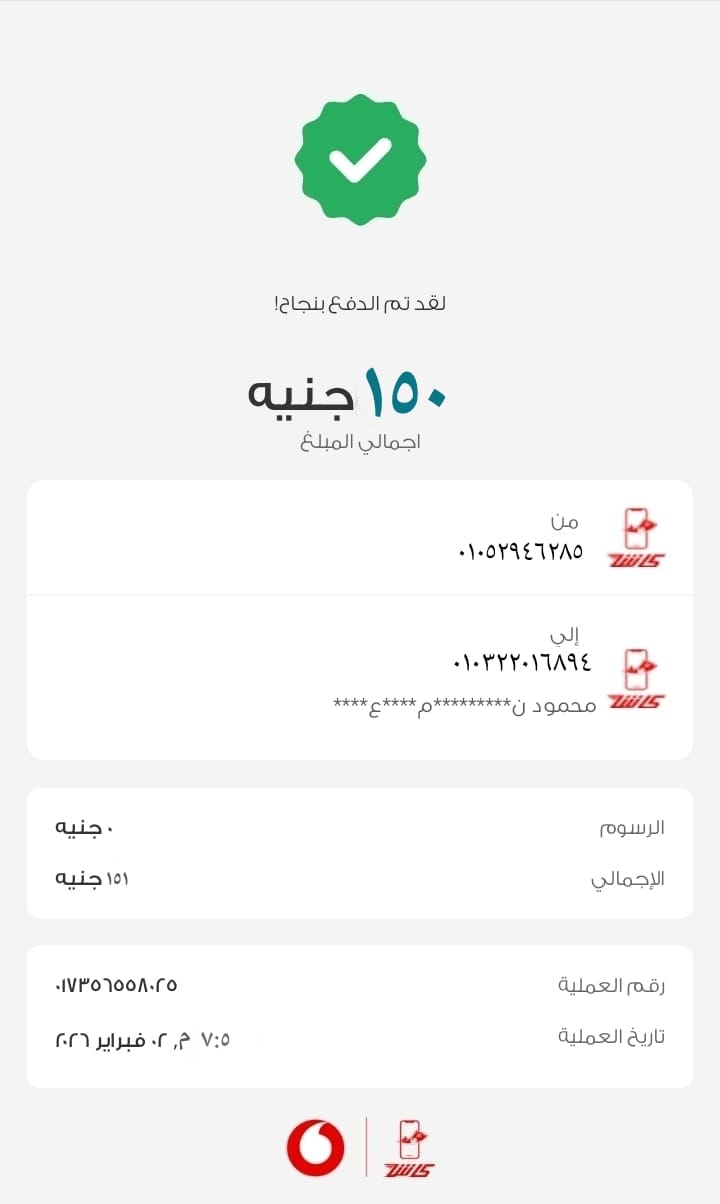This screenshot has height=1204, width=720.
Task: Click the success message لقد تم الدفع بنجاح
Action: coord(360,303)
